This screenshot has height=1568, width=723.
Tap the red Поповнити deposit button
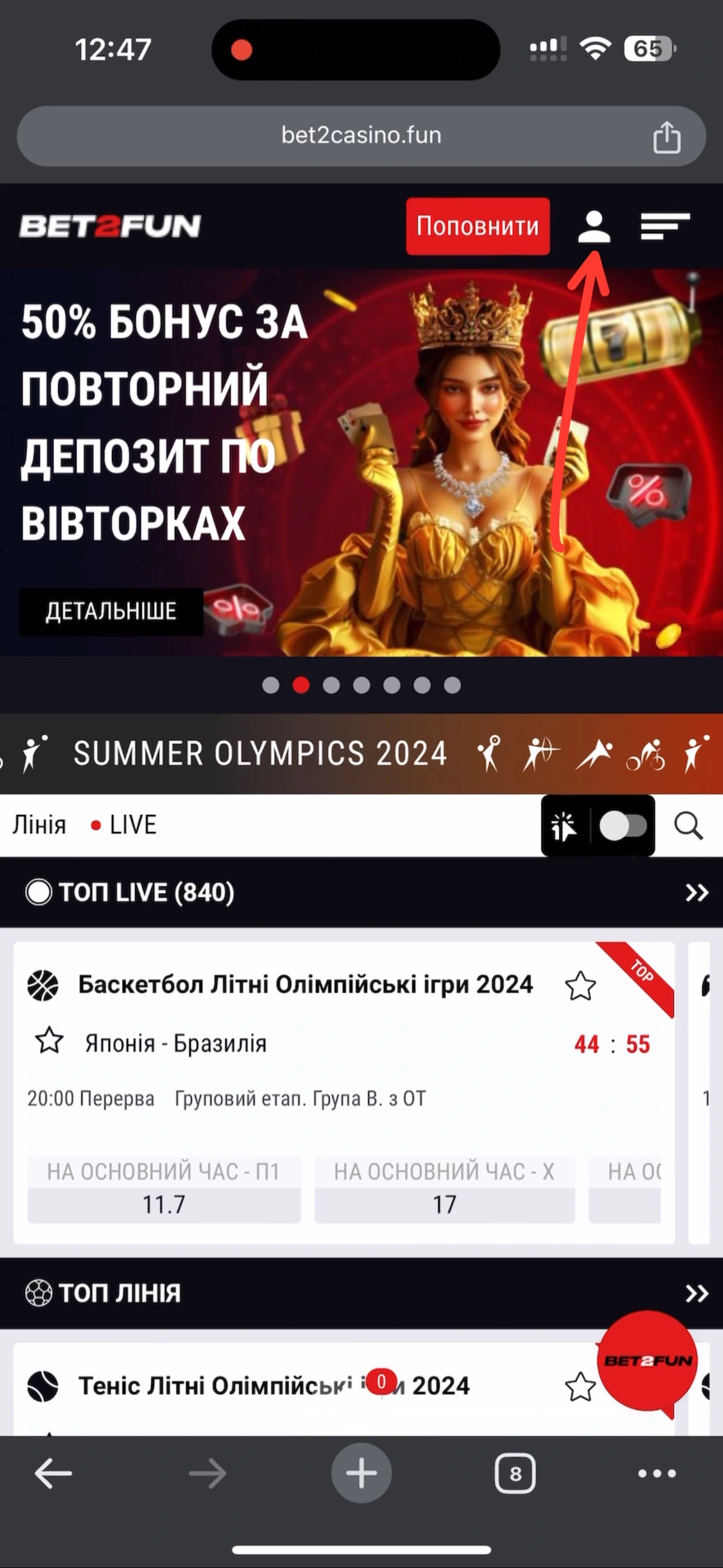(x=478, y=226)
